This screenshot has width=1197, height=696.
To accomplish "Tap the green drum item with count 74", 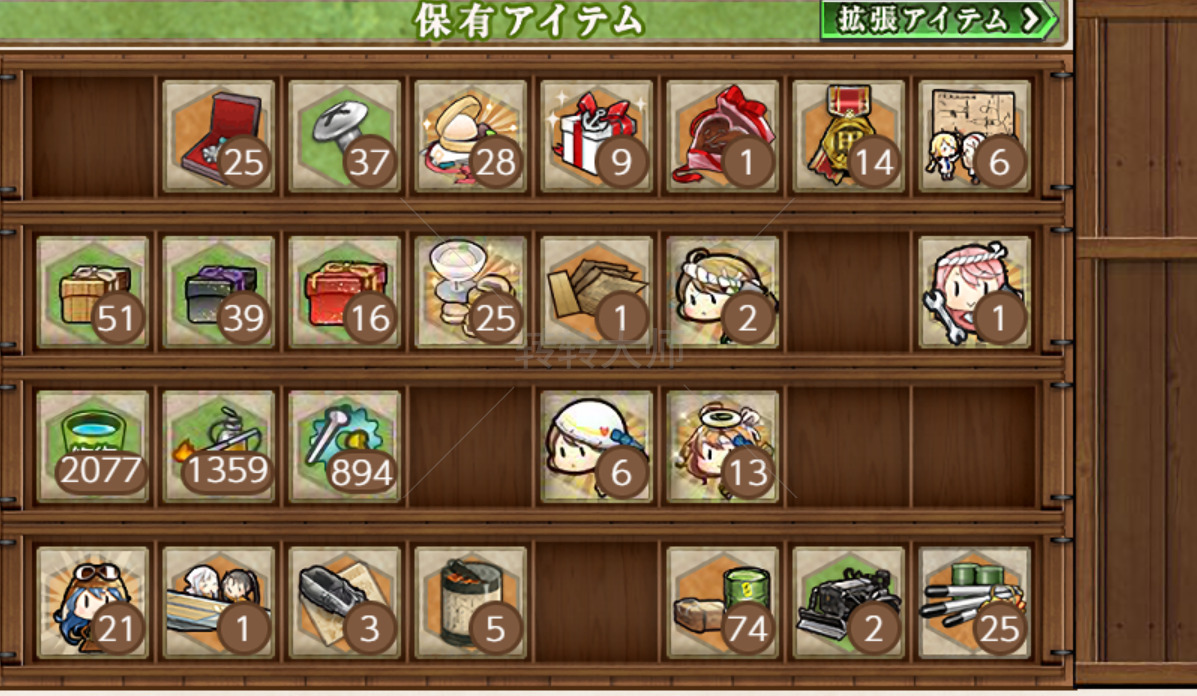I will pyautogui.click(x=723, y=602).
